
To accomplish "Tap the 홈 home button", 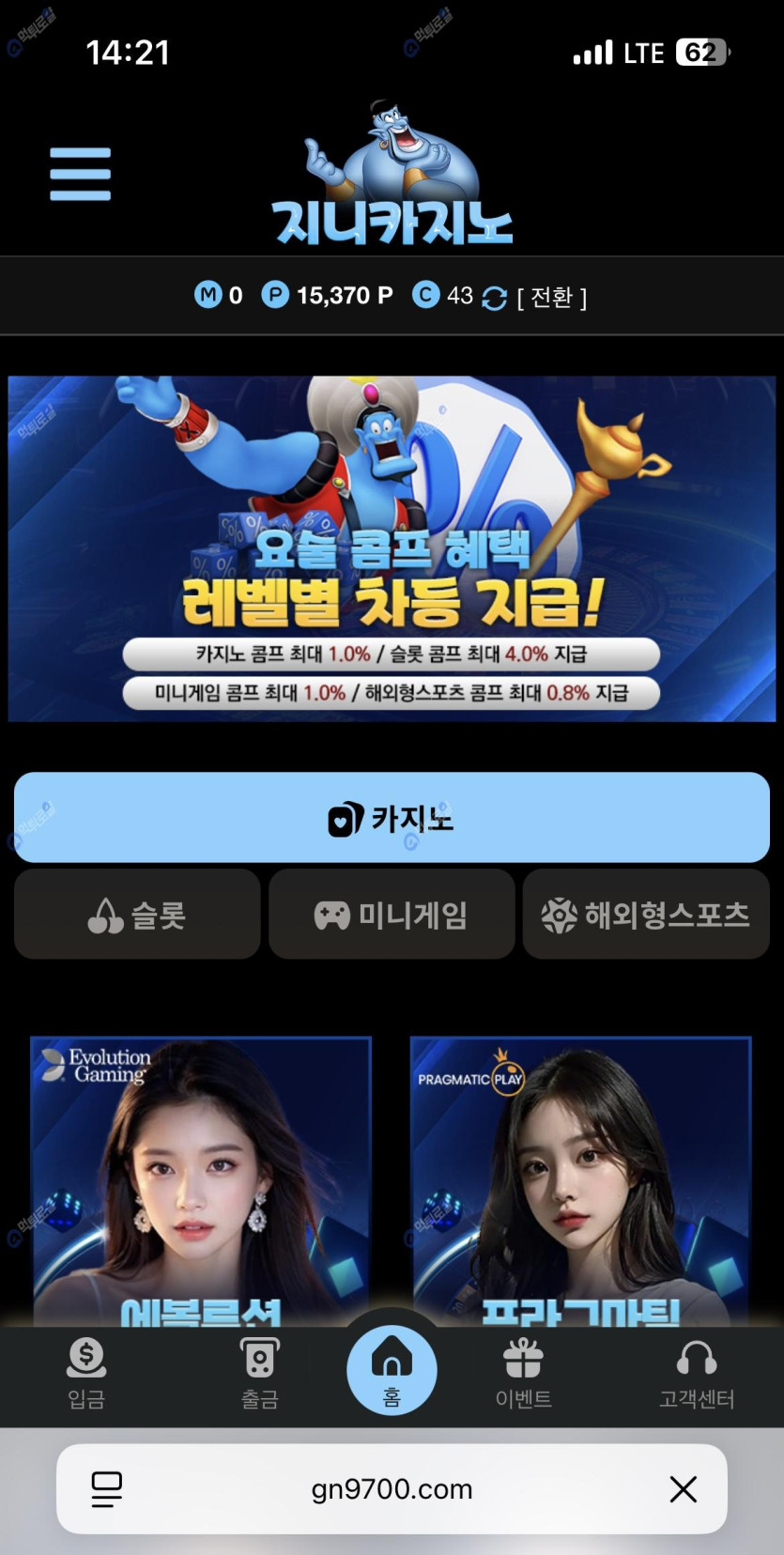I will point(392,1371).
